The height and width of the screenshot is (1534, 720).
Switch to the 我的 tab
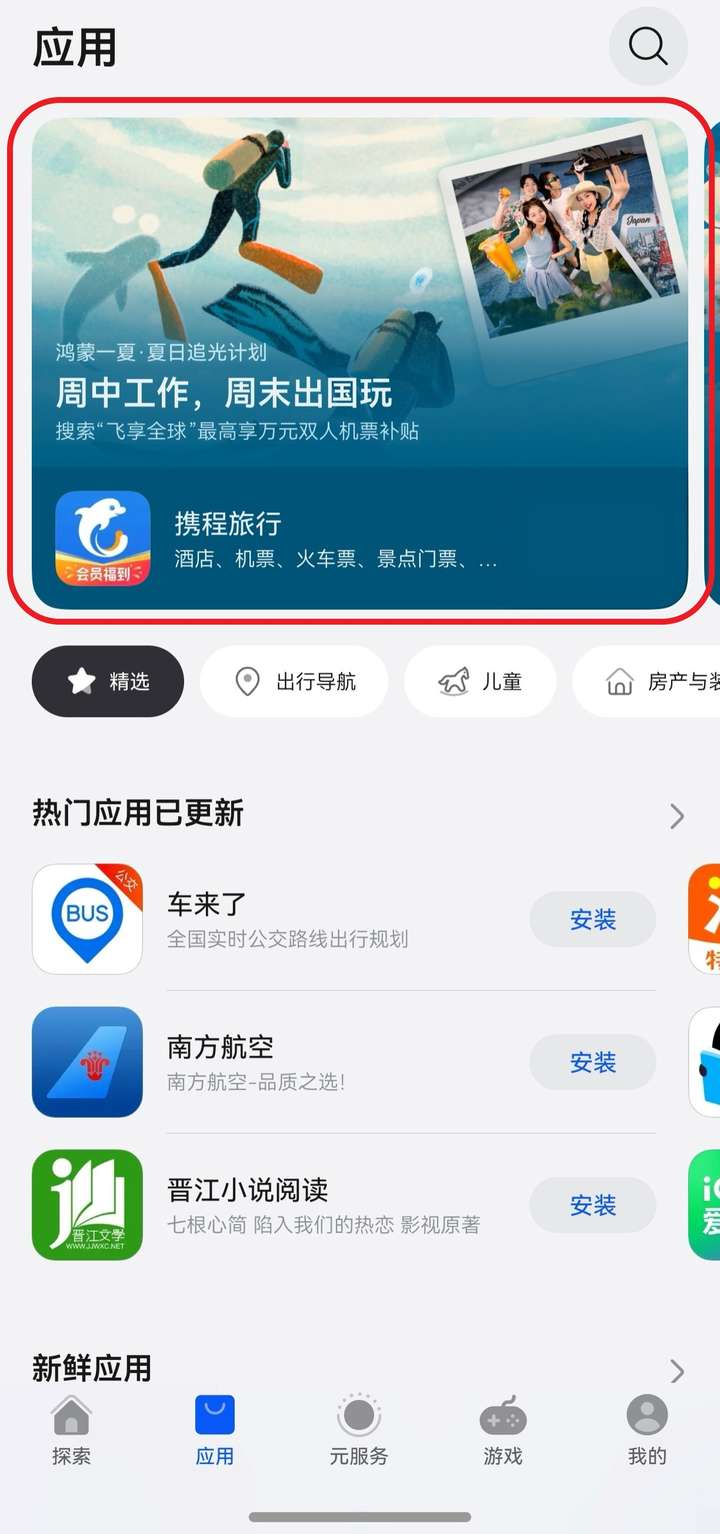click(647, 1431)
